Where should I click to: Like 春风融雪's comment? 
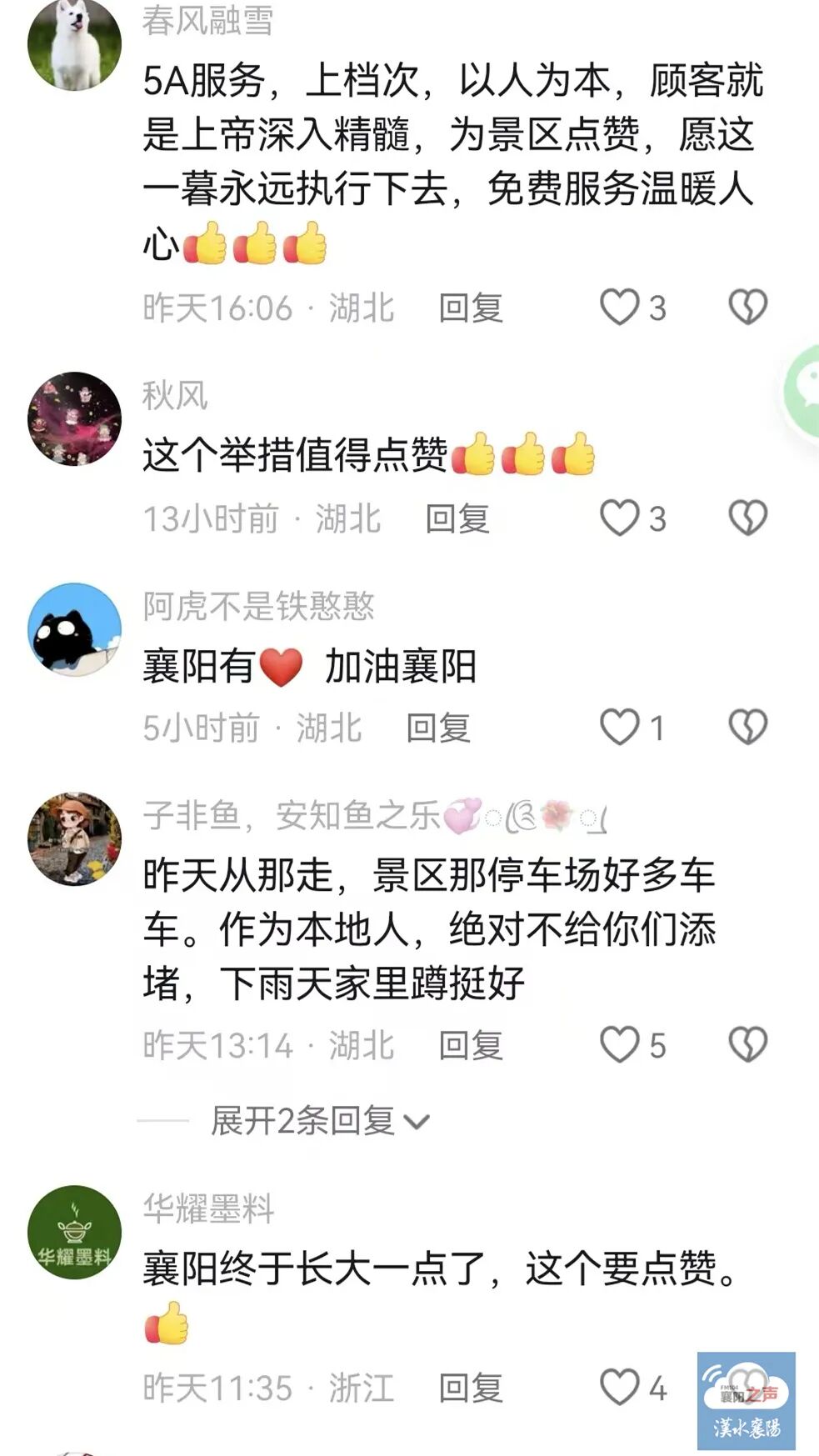tap(620, 308)
